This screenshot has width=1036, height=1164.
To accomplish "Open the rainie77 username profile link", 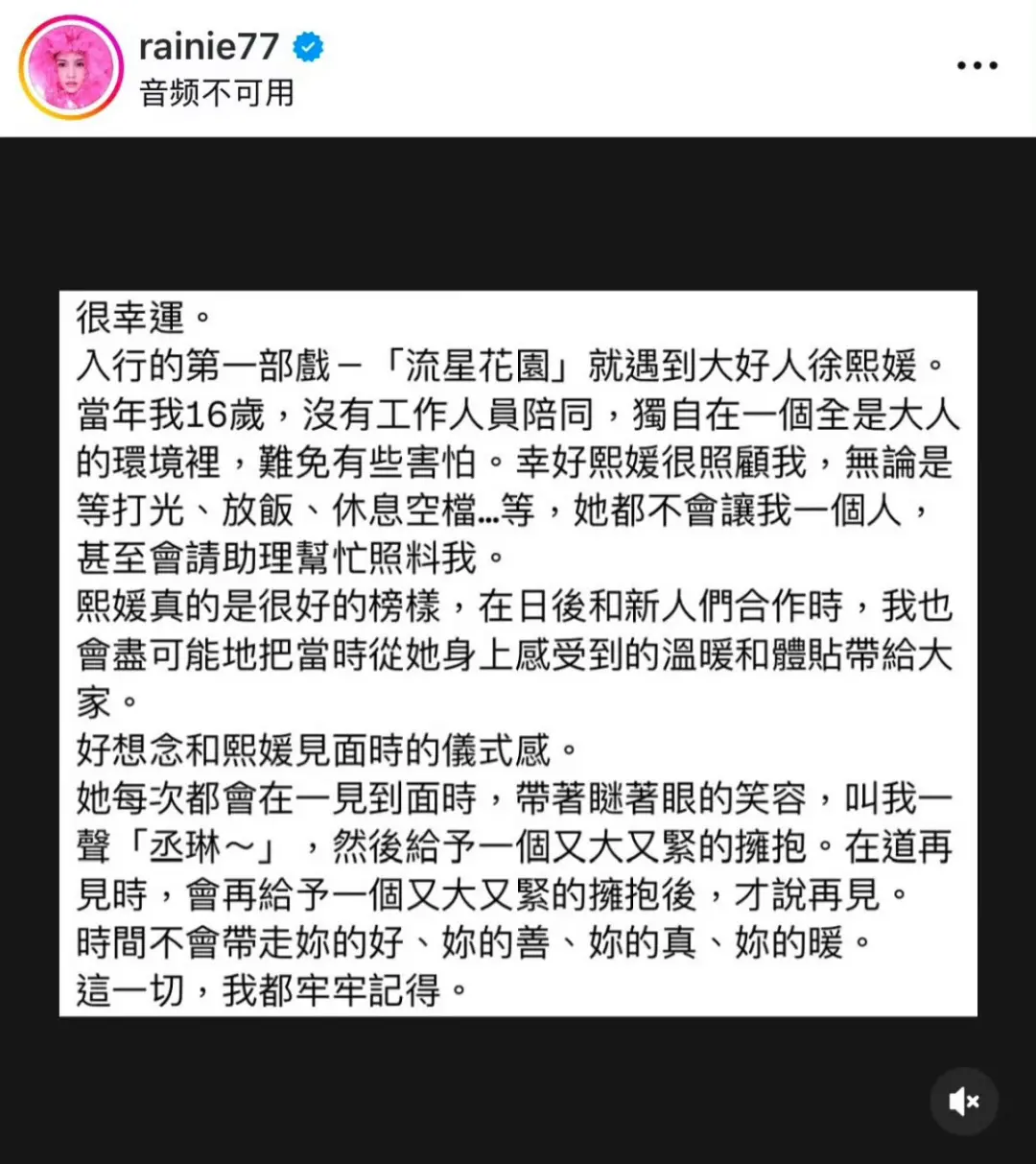I will click(208, 46).
